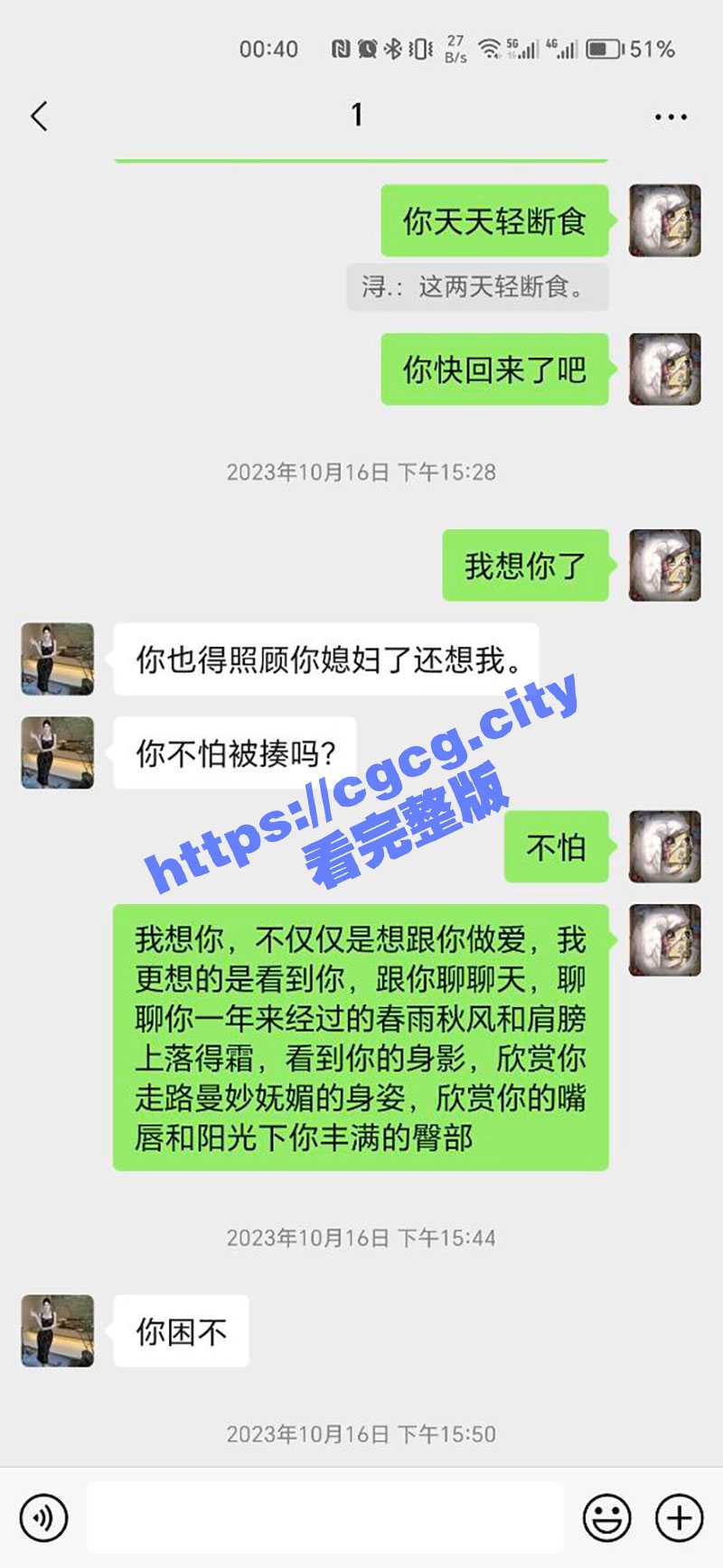Viewport: 723px width, 1568px height.
Task: Open contact avatar beside "你不怕被揍吗?"
Action: click(58, 752)
